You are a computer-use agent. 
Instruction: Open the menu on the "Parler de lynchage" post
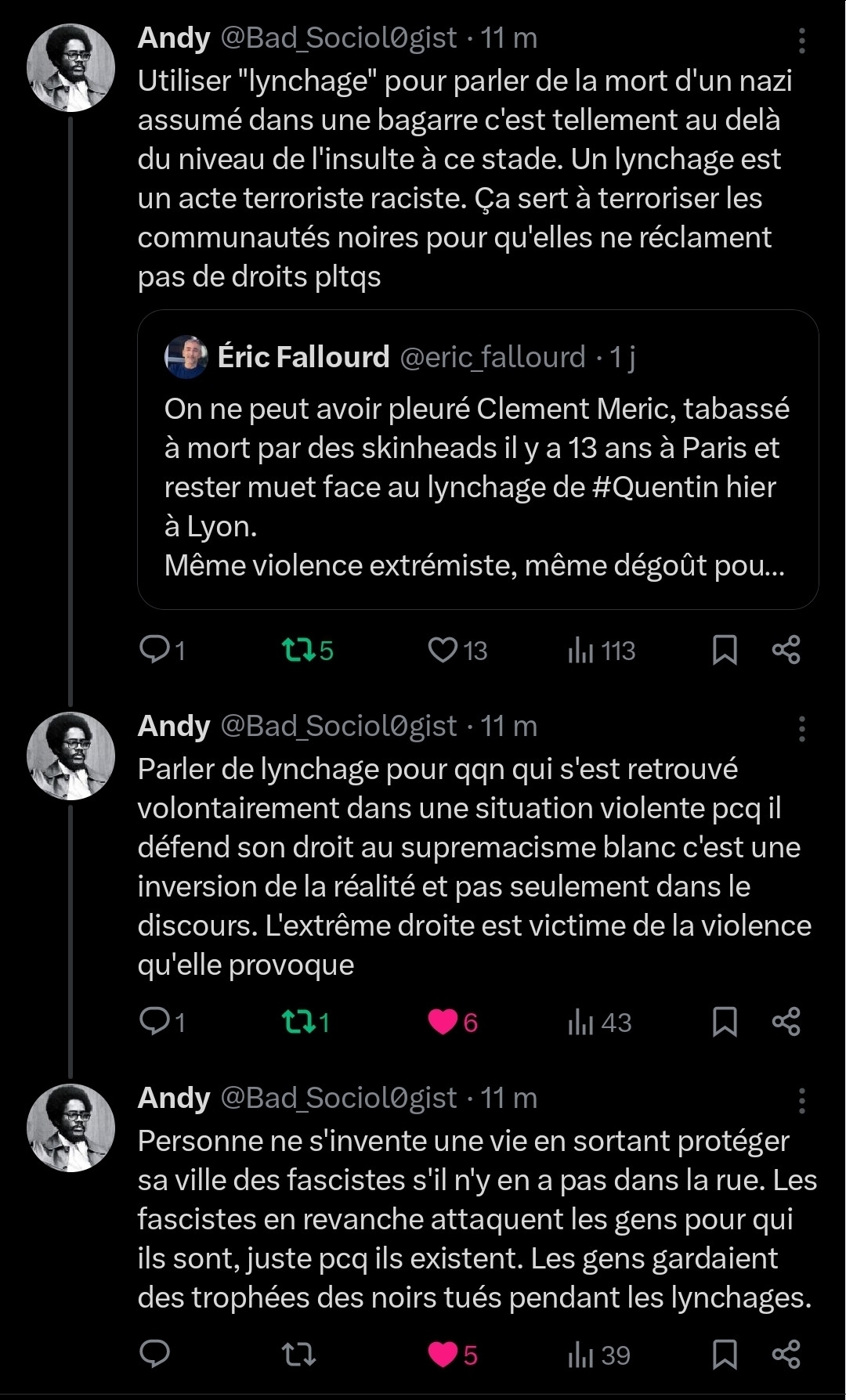(x=801, y=729)
